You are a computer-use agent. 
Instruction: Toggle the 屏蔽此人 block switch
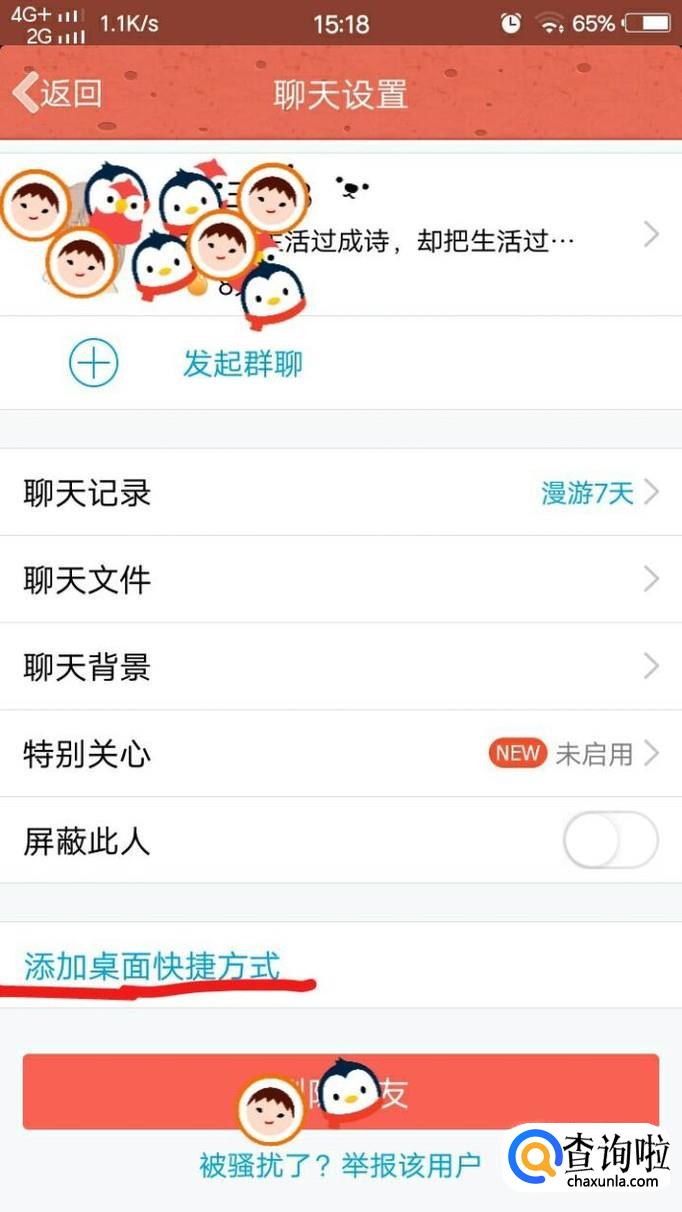click(610, 841)
